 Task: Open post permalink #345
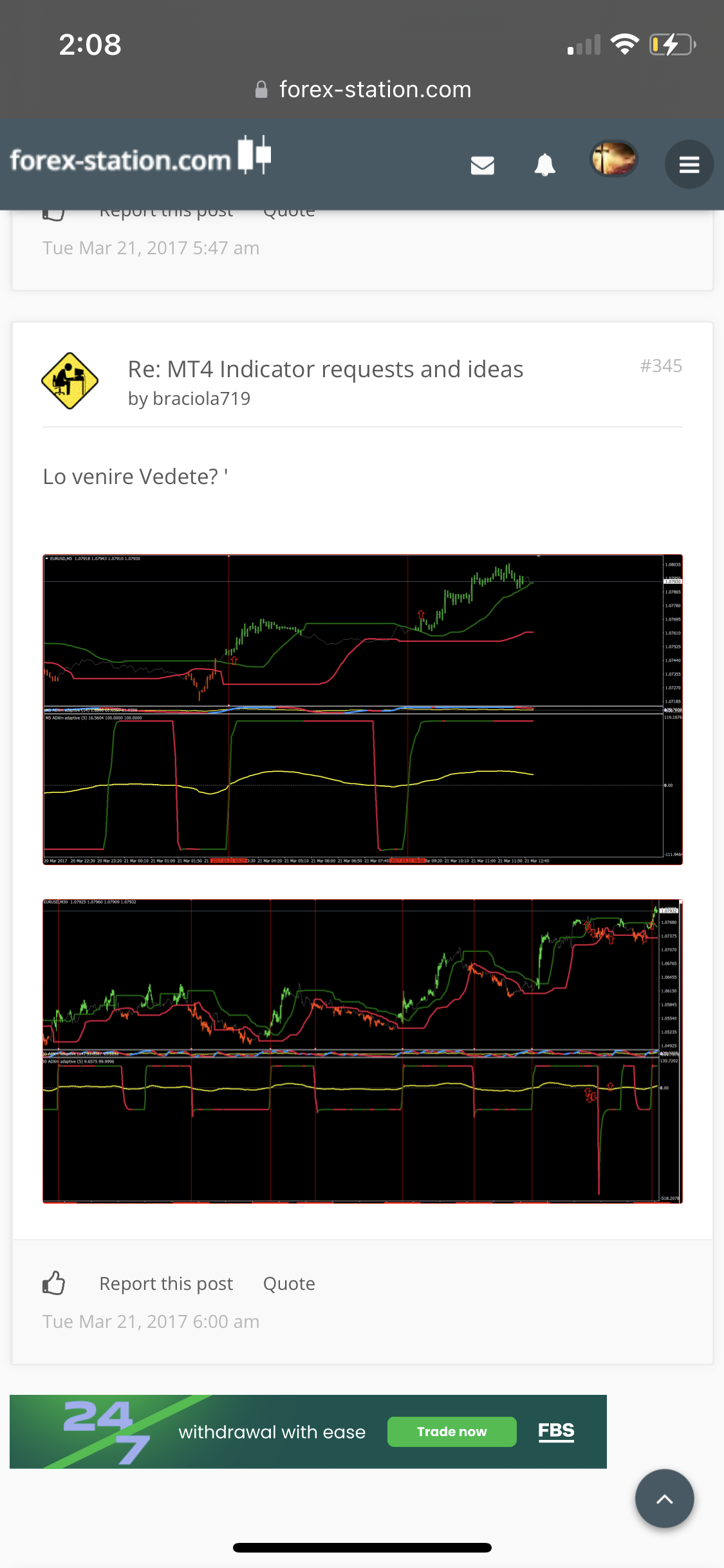(x=660, y=366)
